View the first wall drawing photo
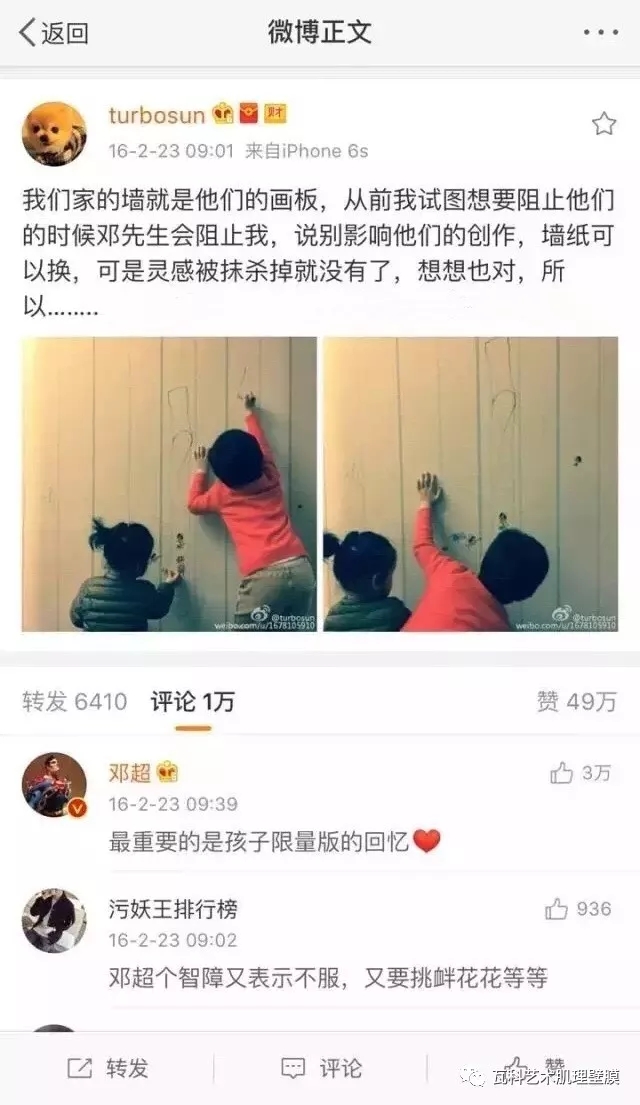The width and height of the screenshot is (640, 1105). pyautogui.click(x=169, y=484)
